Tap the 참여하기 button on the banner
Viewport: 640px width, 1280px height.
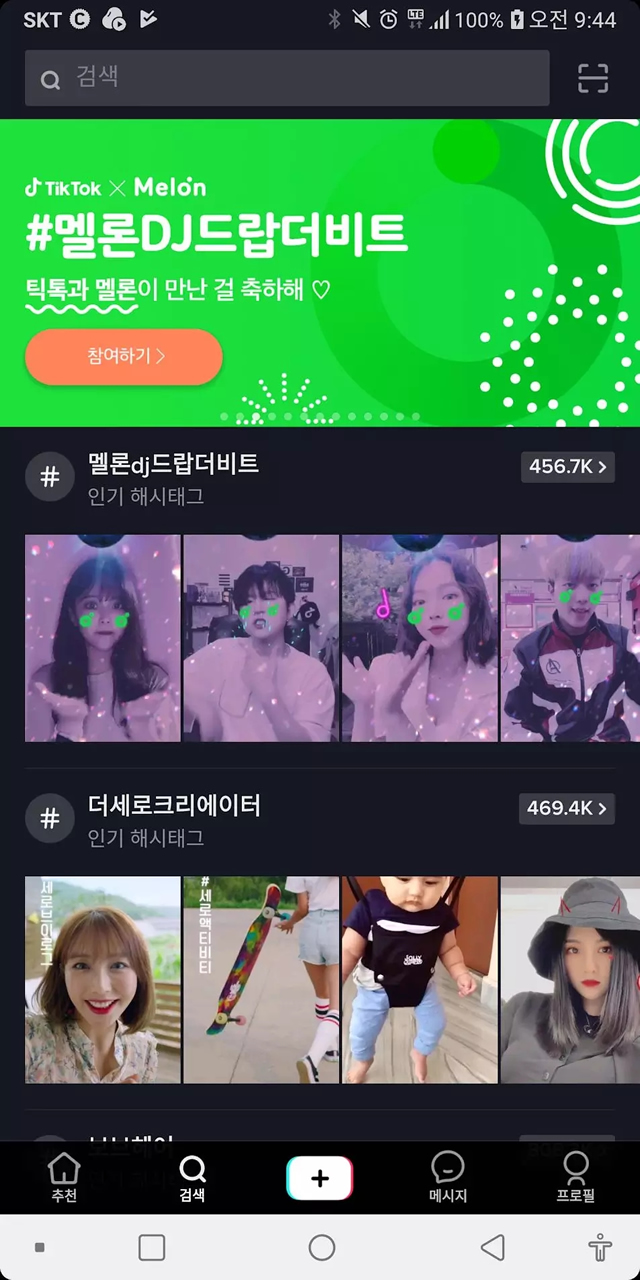(124, 356)
